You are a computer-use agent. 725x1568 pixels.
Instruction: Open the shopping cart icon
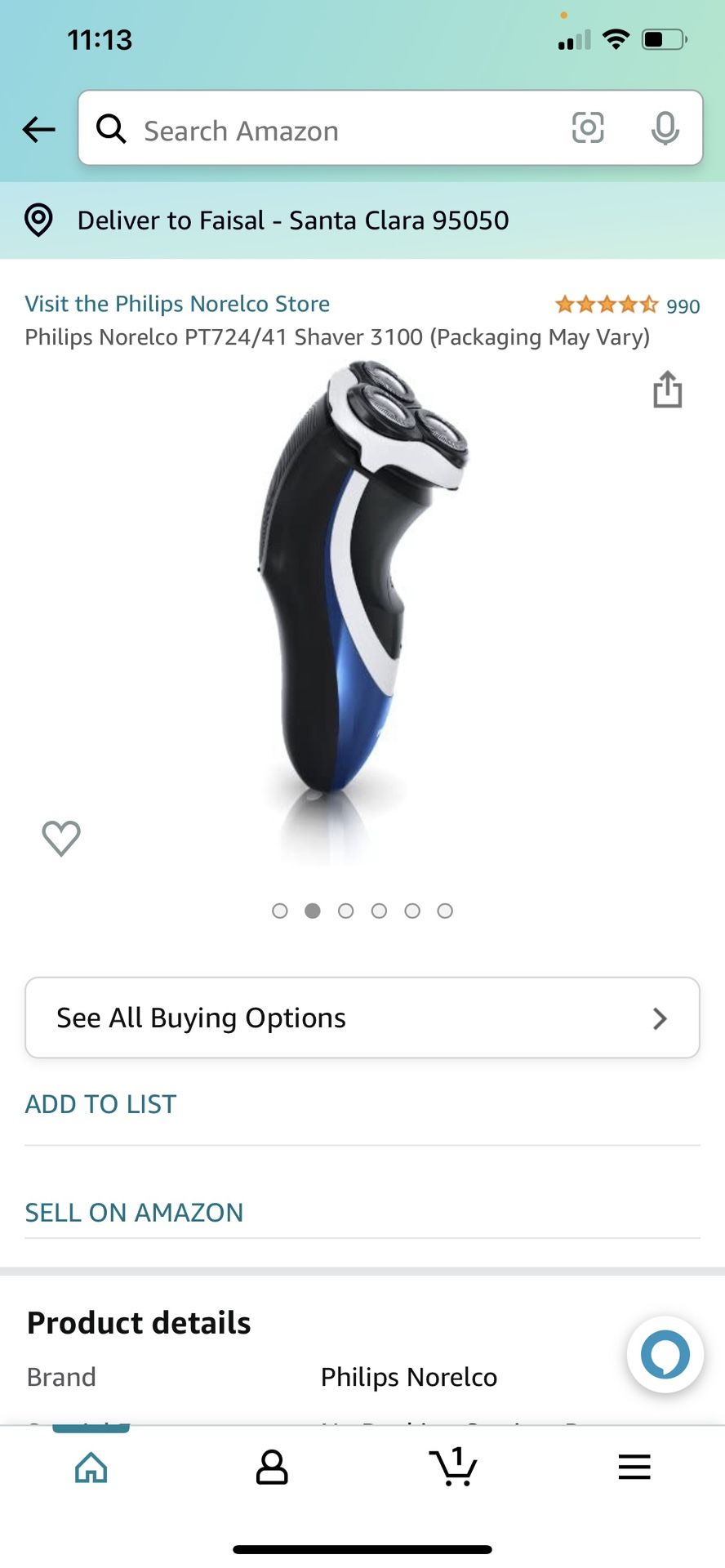(x=454, y=1468)
